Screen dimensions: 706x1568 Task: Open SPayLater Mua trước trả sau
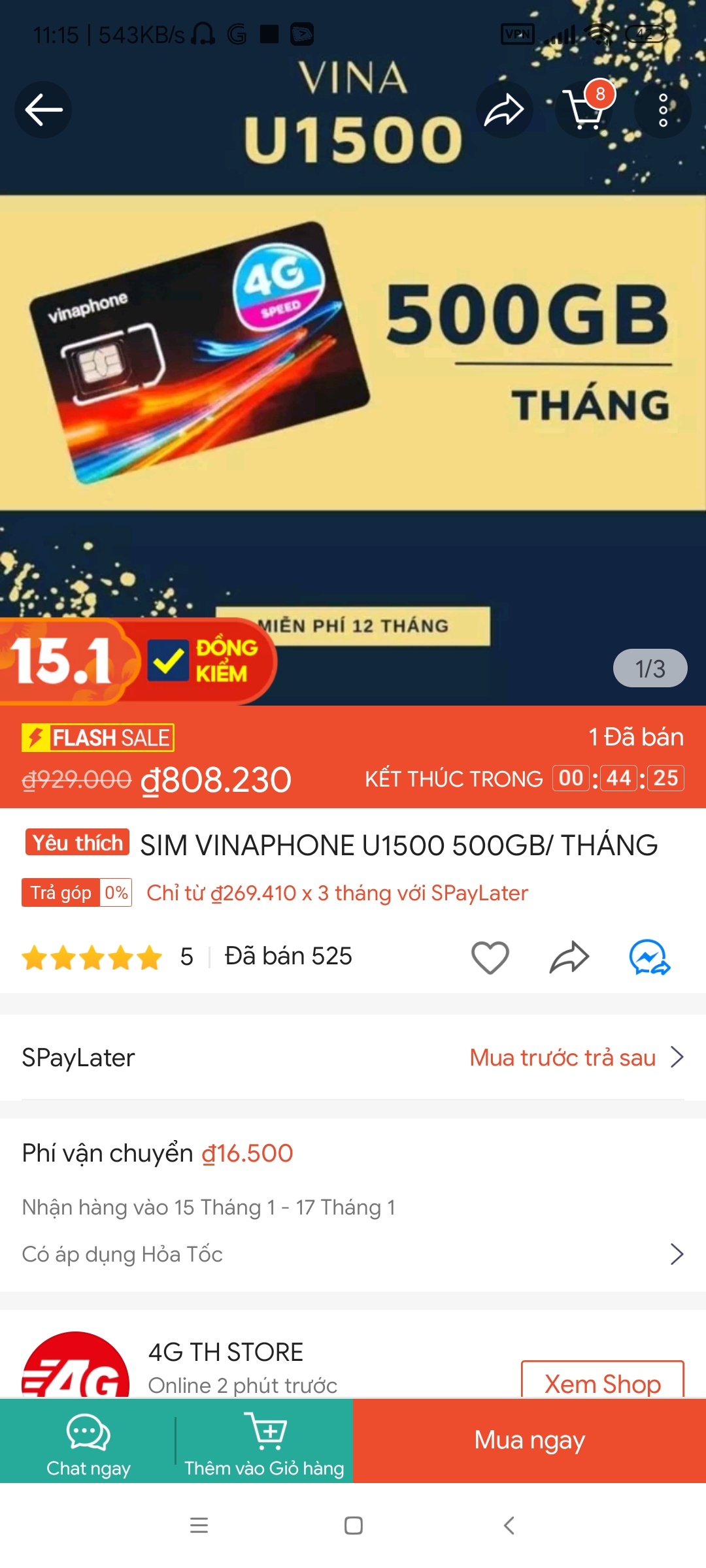575,1057
